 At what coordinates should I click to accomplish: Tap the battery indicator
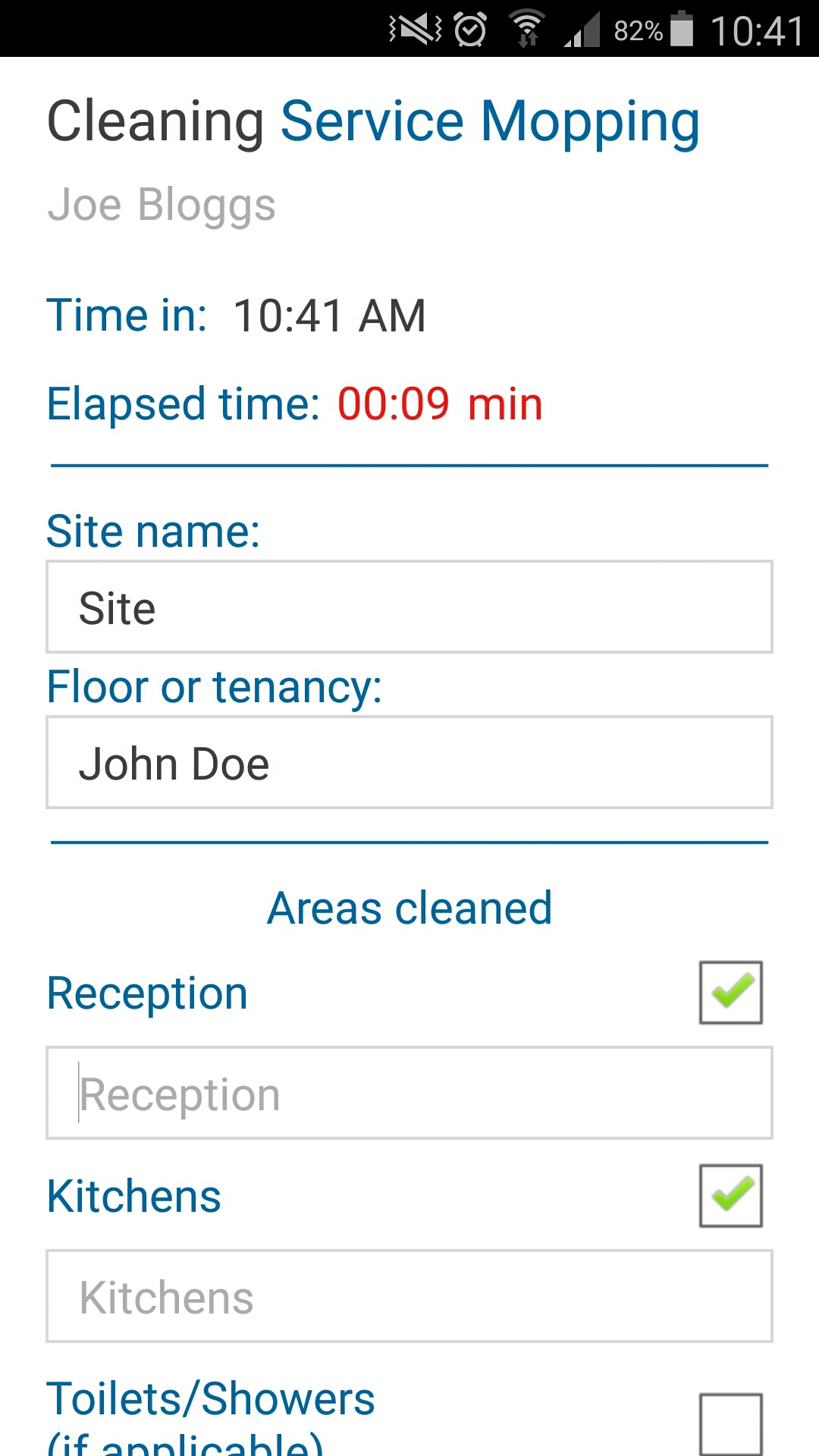681,29
